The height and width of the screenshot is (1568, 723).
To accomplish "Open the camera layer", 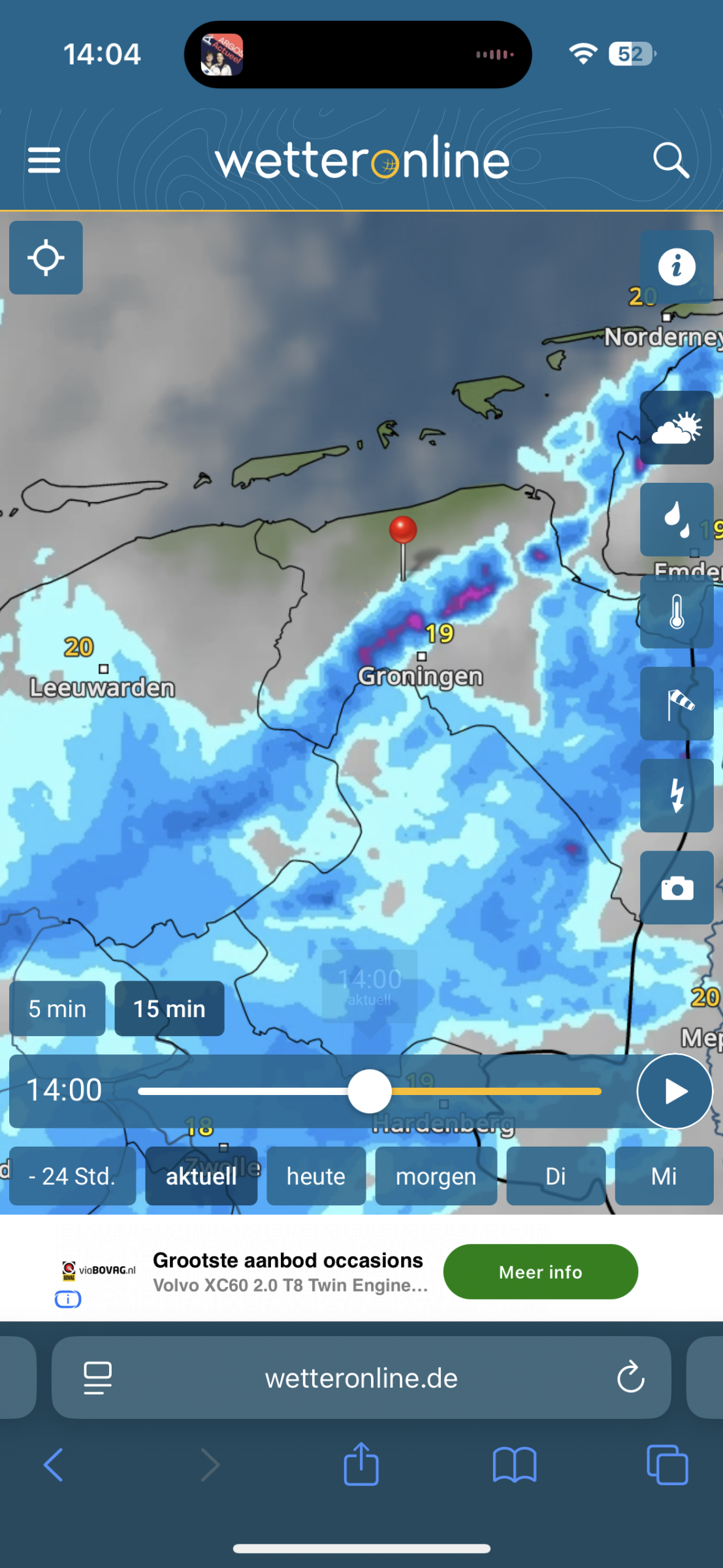I will [676, 887].
